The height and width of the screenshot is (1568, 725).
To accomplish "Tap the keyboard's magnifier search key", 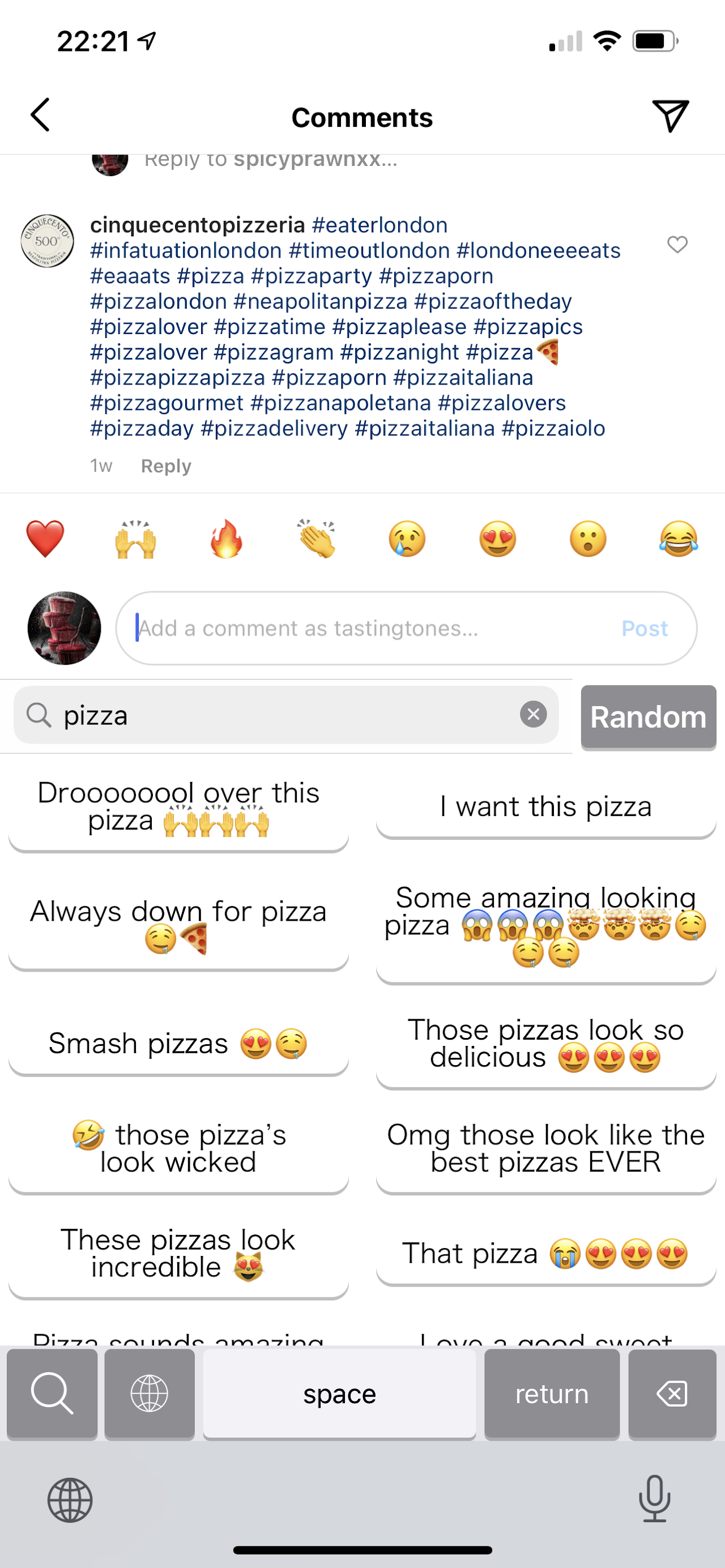I will click(x=52, y=1394).
